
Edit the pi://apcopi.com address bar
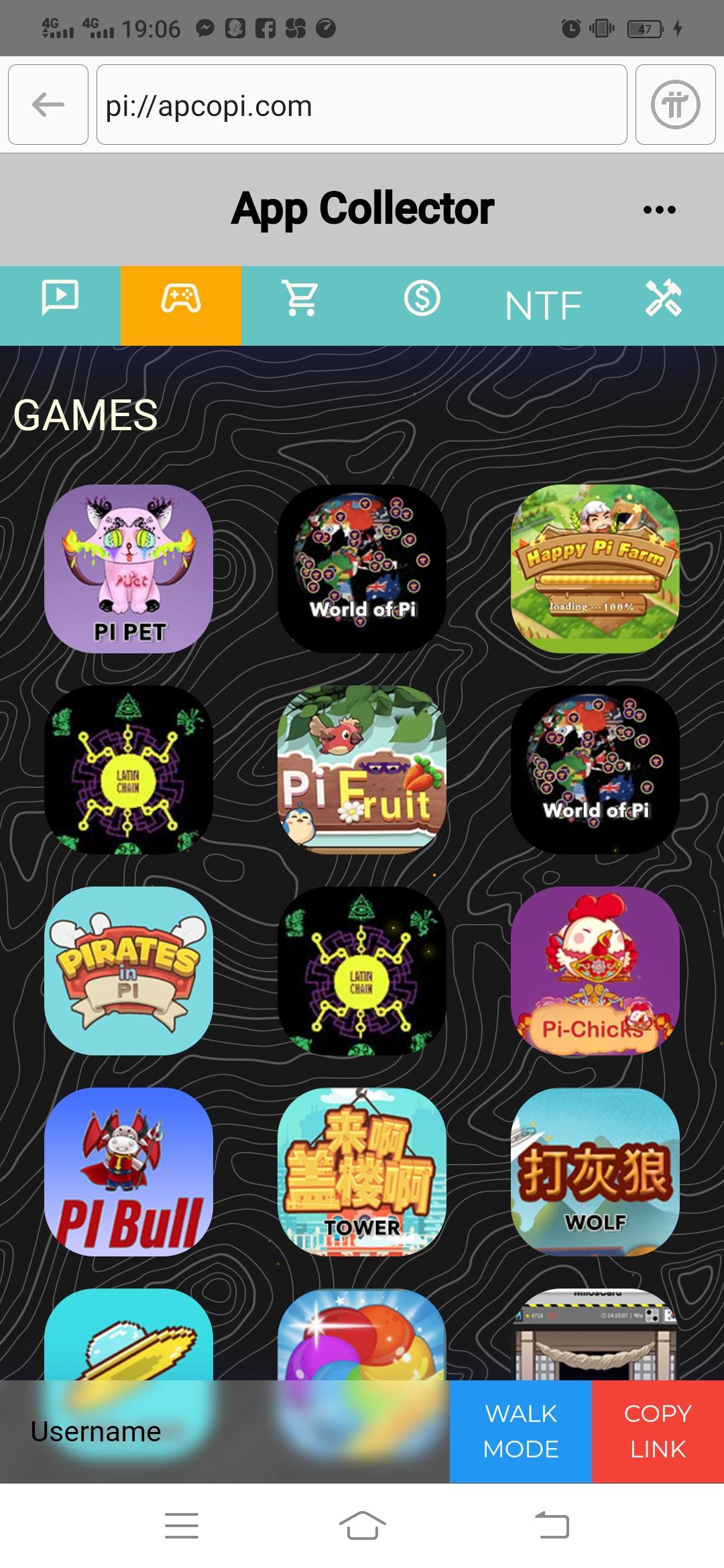[x=362, y=105]
